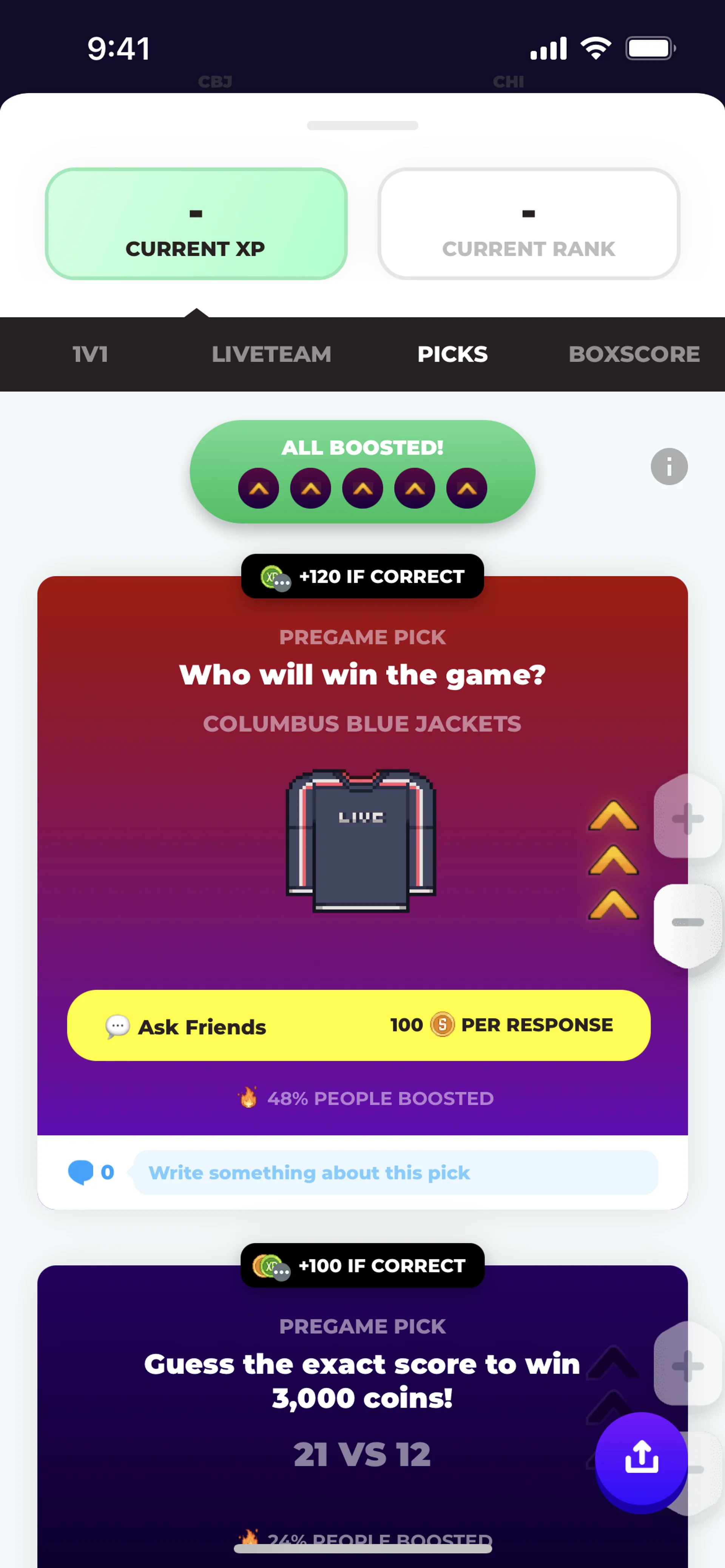
Task: Write something about this pick
Action: tap(395, 1173)
